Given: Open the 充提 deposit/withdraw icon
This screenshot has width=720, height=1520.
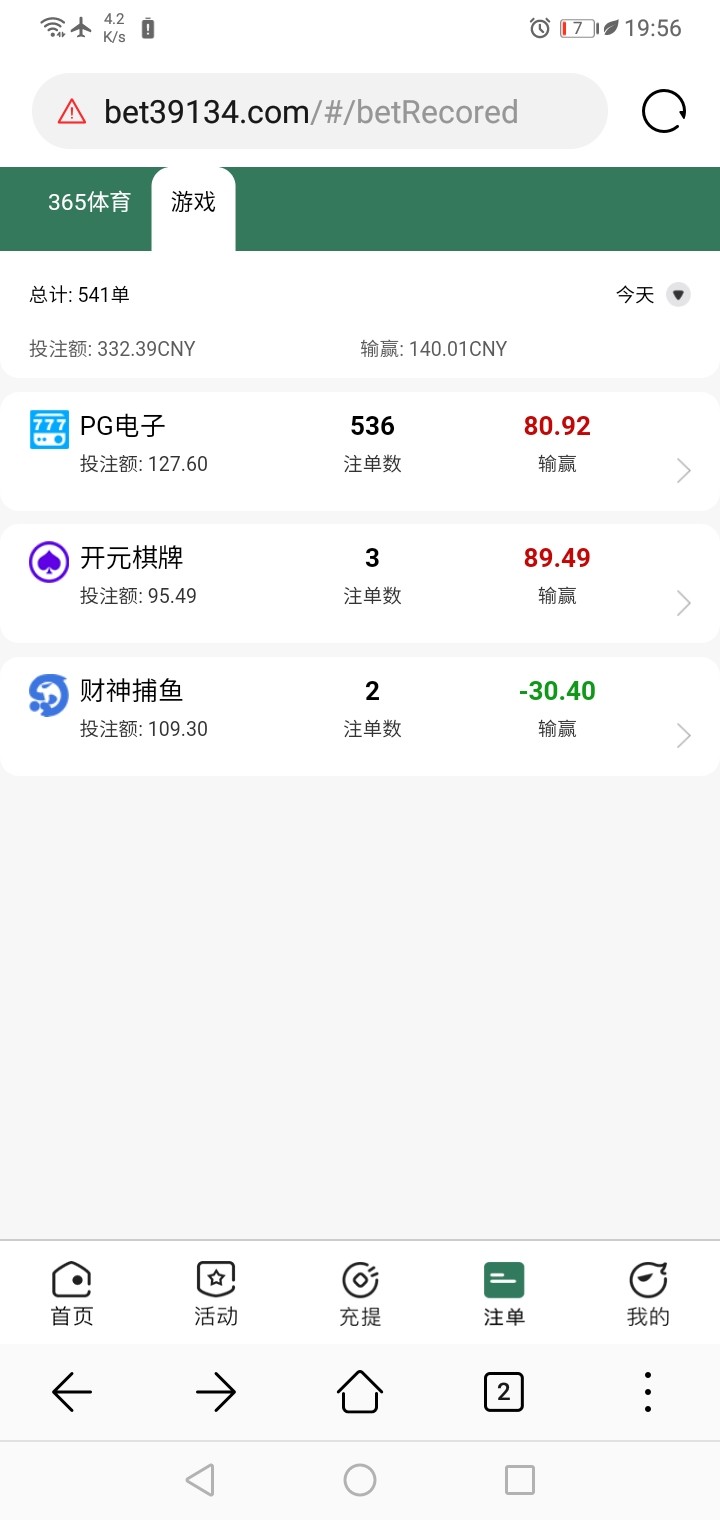Looking at the screenshot, I should pos(359,1280).
